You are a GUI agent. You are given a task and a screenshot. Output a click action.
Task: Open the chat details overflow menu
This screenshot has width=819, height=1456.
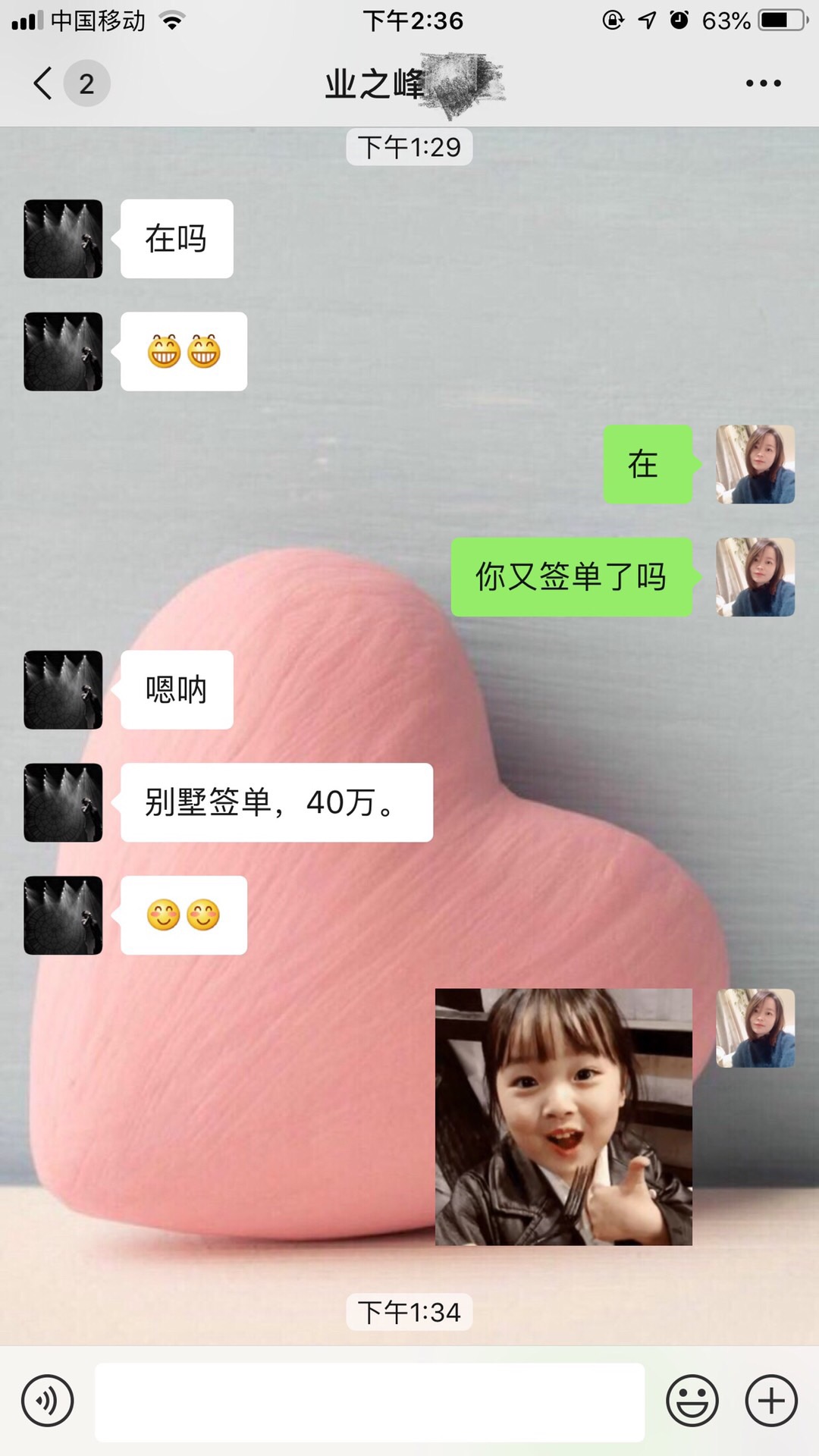click(763, 83)
